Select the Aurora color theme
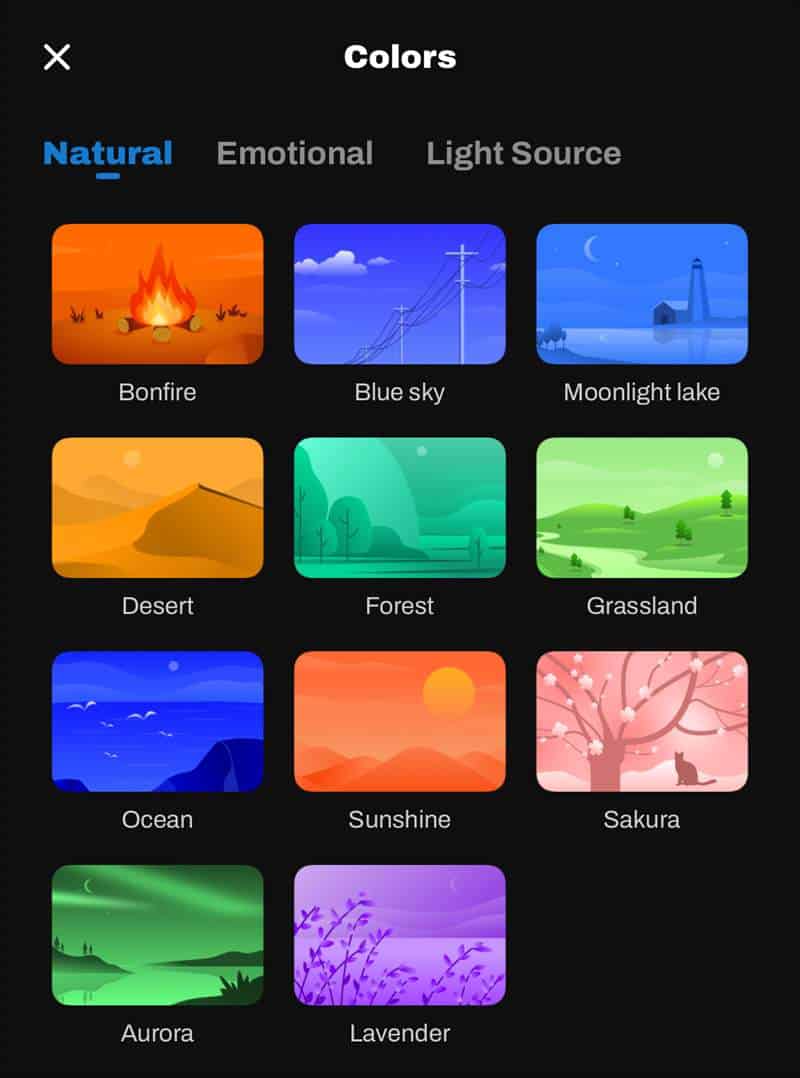This screenshot has width=800, height=1078. point(158,935)
